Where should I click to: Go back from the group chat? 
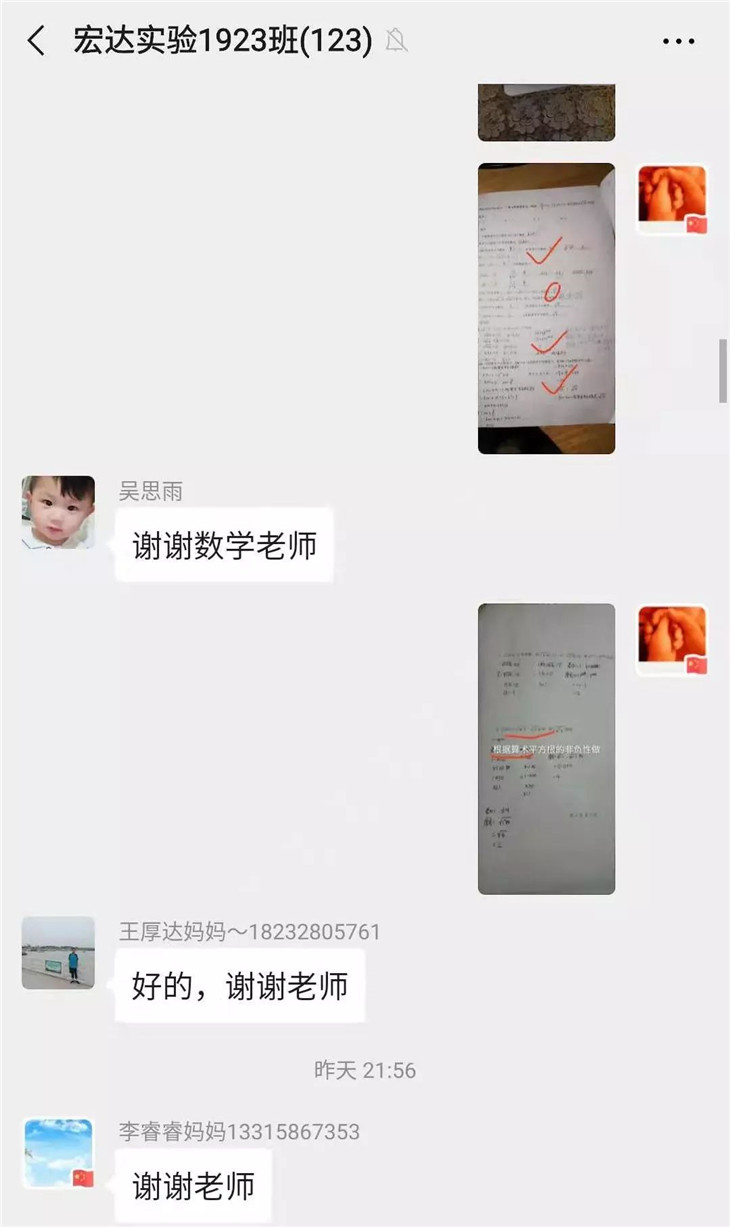pyautogui.click(x=36, y=41)
